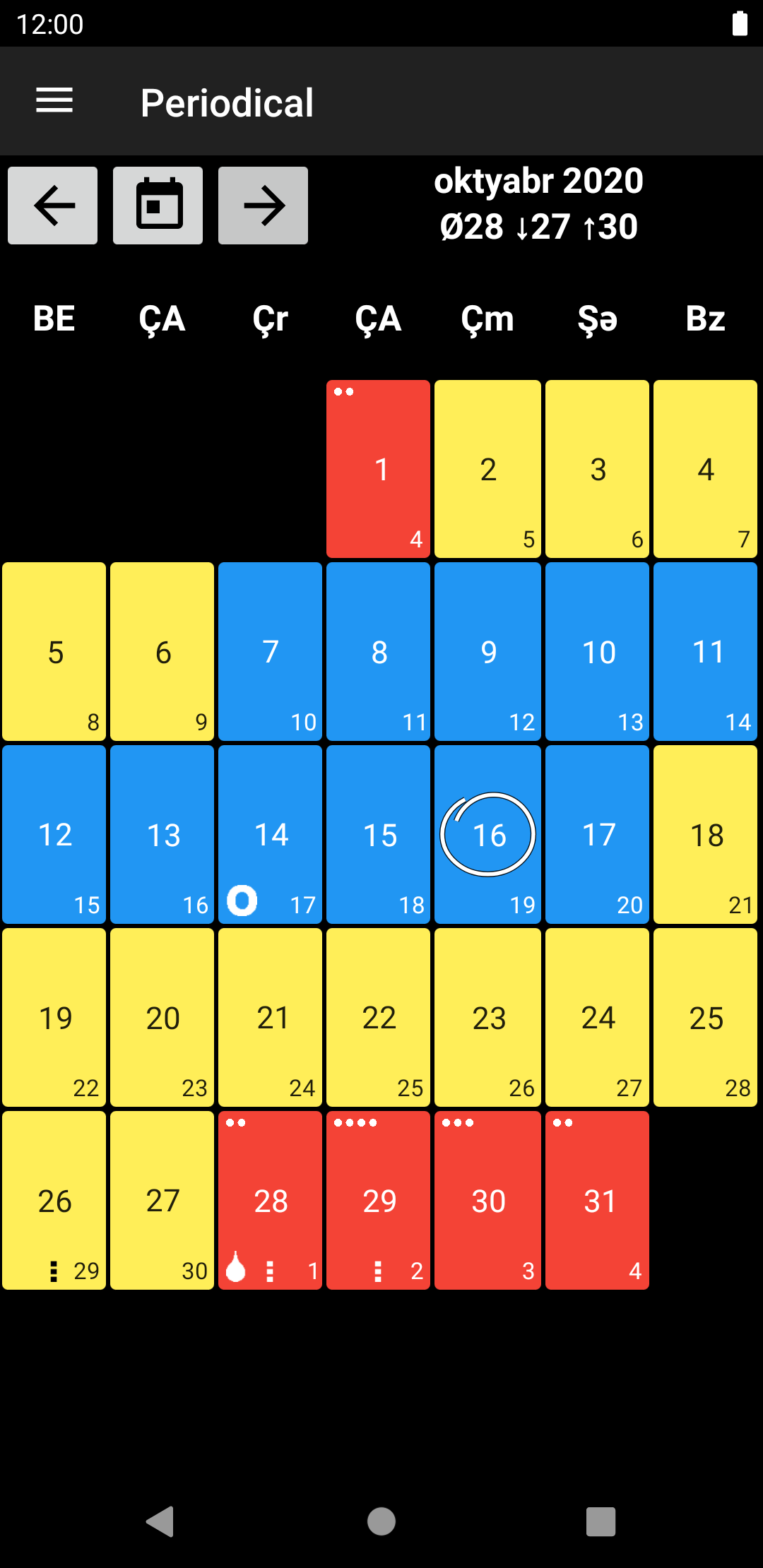Return to the home screen
This screenshot has width=763, height=1568.
[381, 1521]
